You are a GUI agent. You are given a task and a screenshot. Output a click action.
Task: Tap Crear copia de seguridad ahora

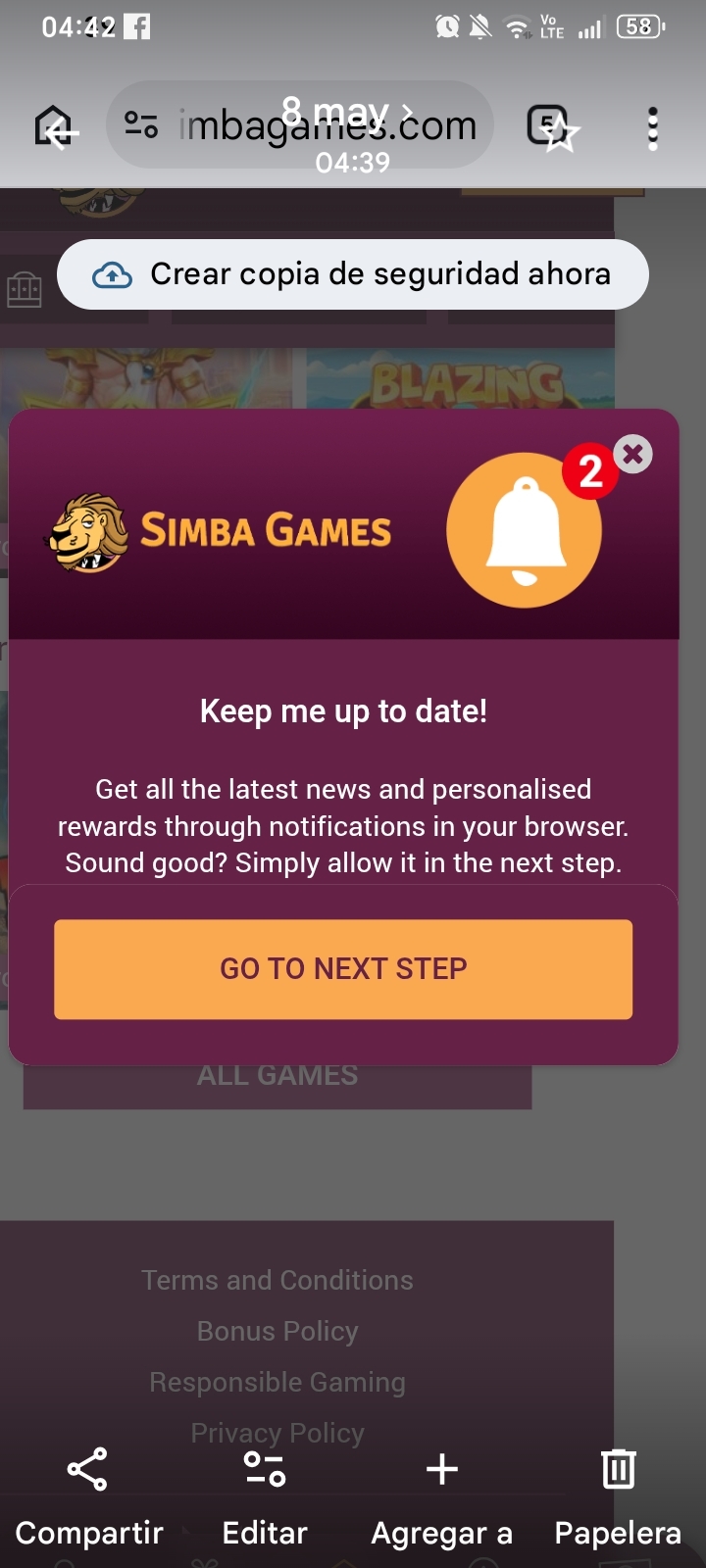click(x=353, y=274)
